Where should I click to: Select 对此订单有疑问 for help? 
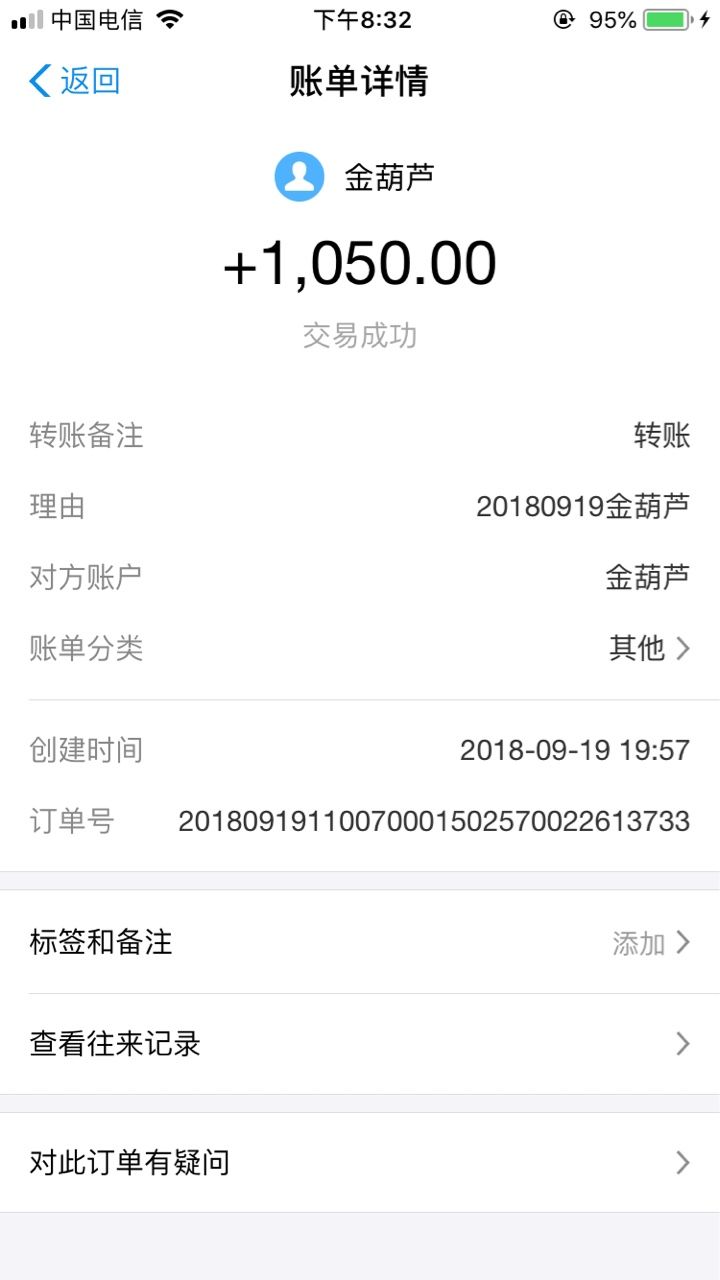coord(360,1162)
